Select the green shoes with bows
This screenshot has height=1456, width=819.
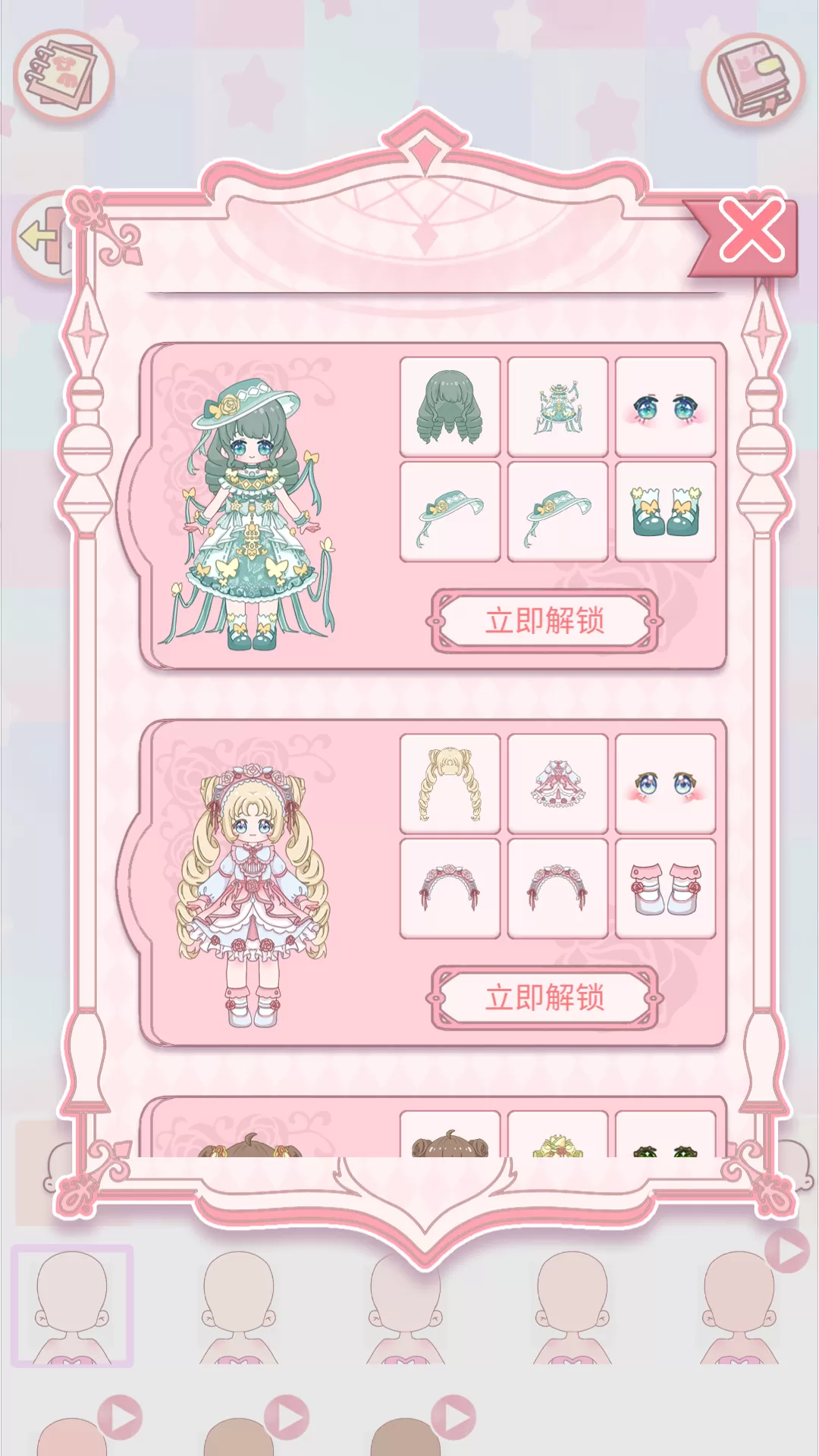(665, 512)
